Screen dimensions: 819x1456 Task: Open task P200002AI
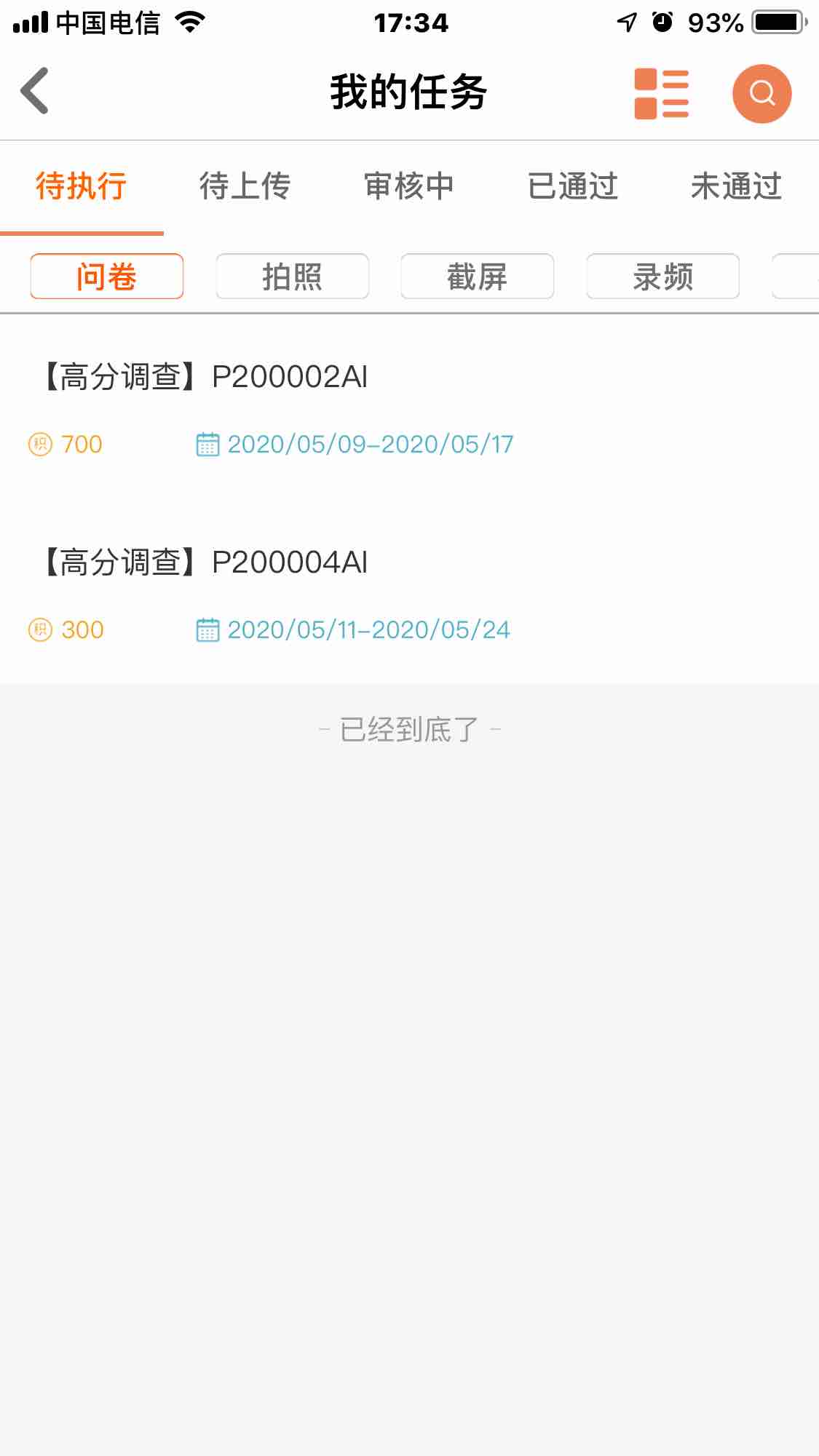point(409,409)
